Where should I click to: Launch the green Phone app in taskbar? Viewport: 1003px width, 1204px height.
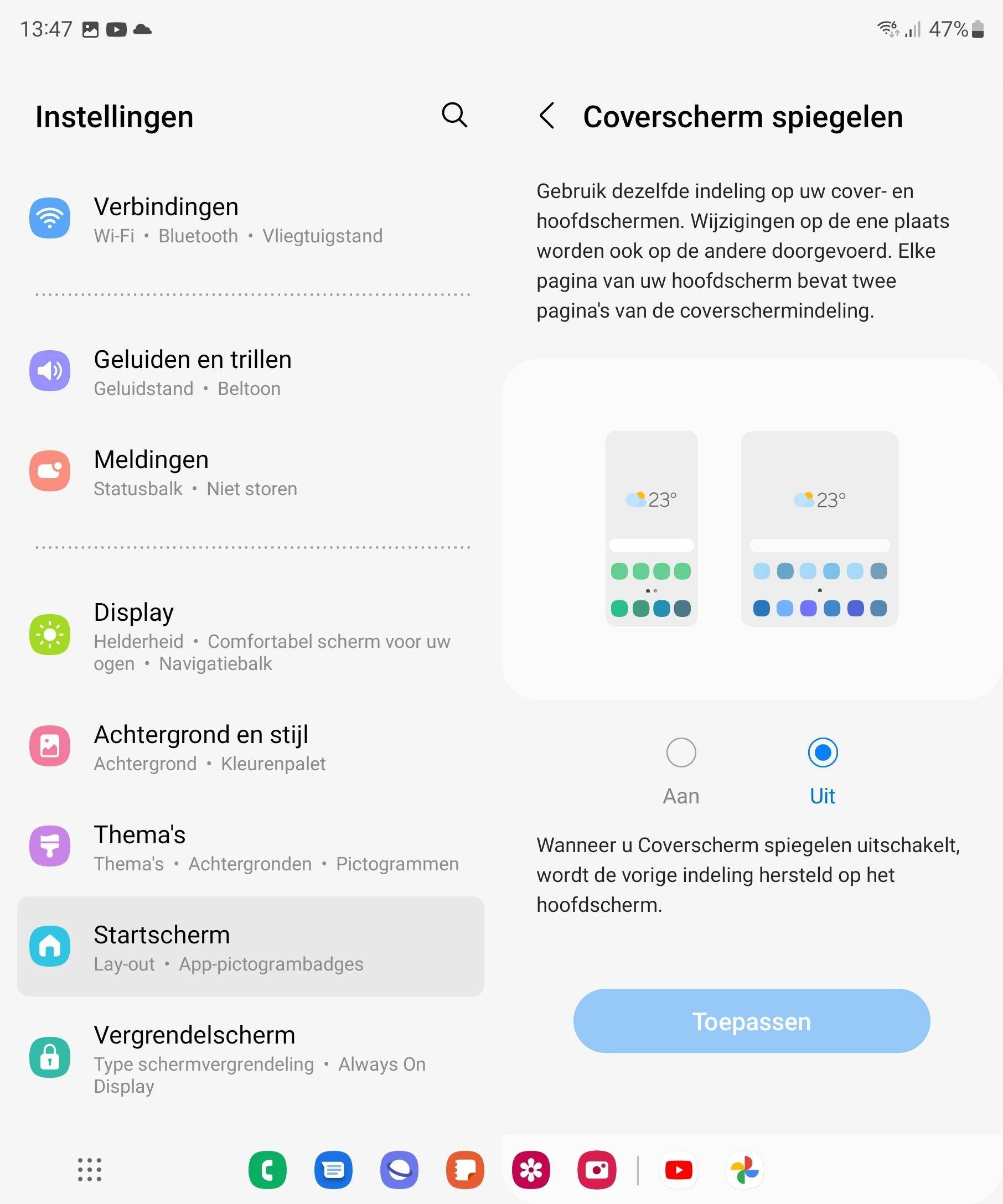point(267,1170)
